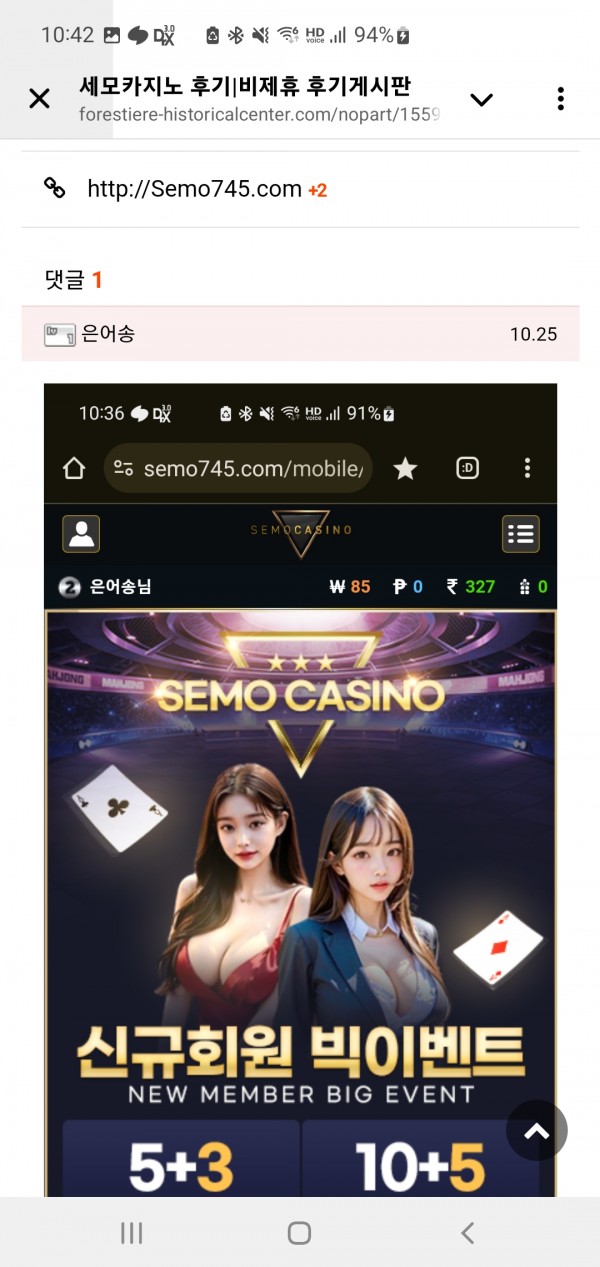
Task: Jump to top with the arrow button
Action: [537, 1130]
